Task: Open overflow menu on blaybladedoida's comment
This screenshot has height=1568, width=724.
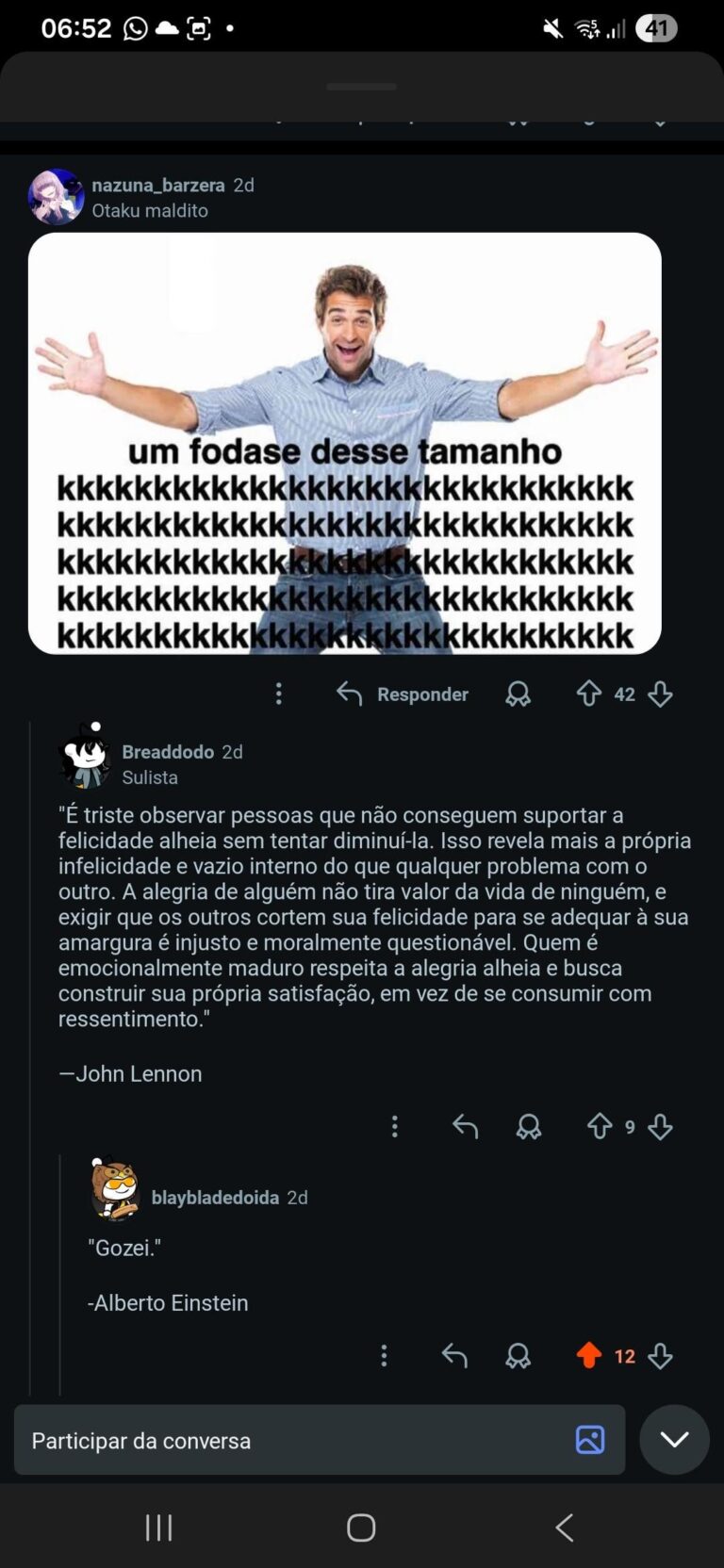Action: click(384, 1356)
